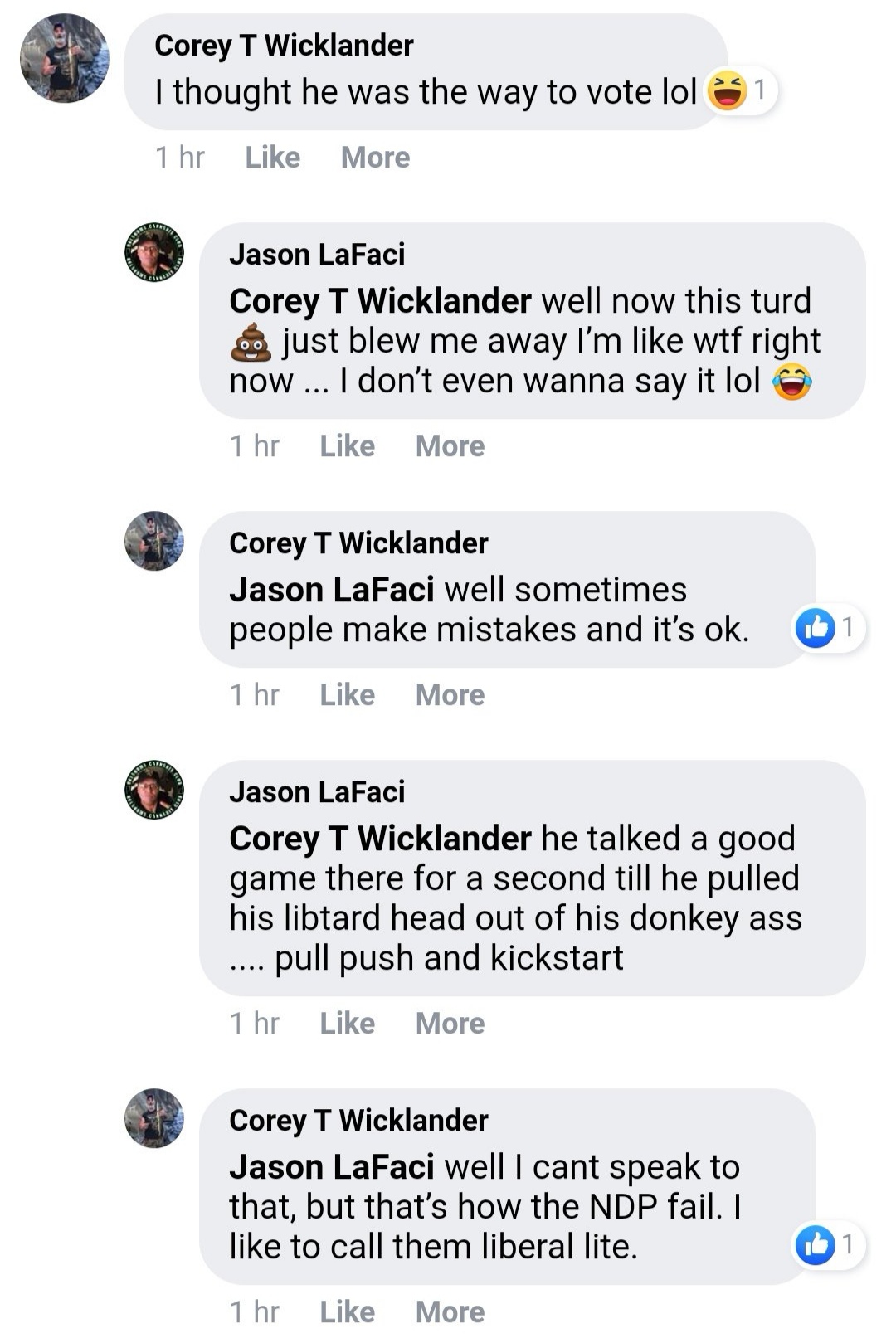
Task: Open author name Jason LaFaci above "talked a good game"
Action: pos(317,792)
